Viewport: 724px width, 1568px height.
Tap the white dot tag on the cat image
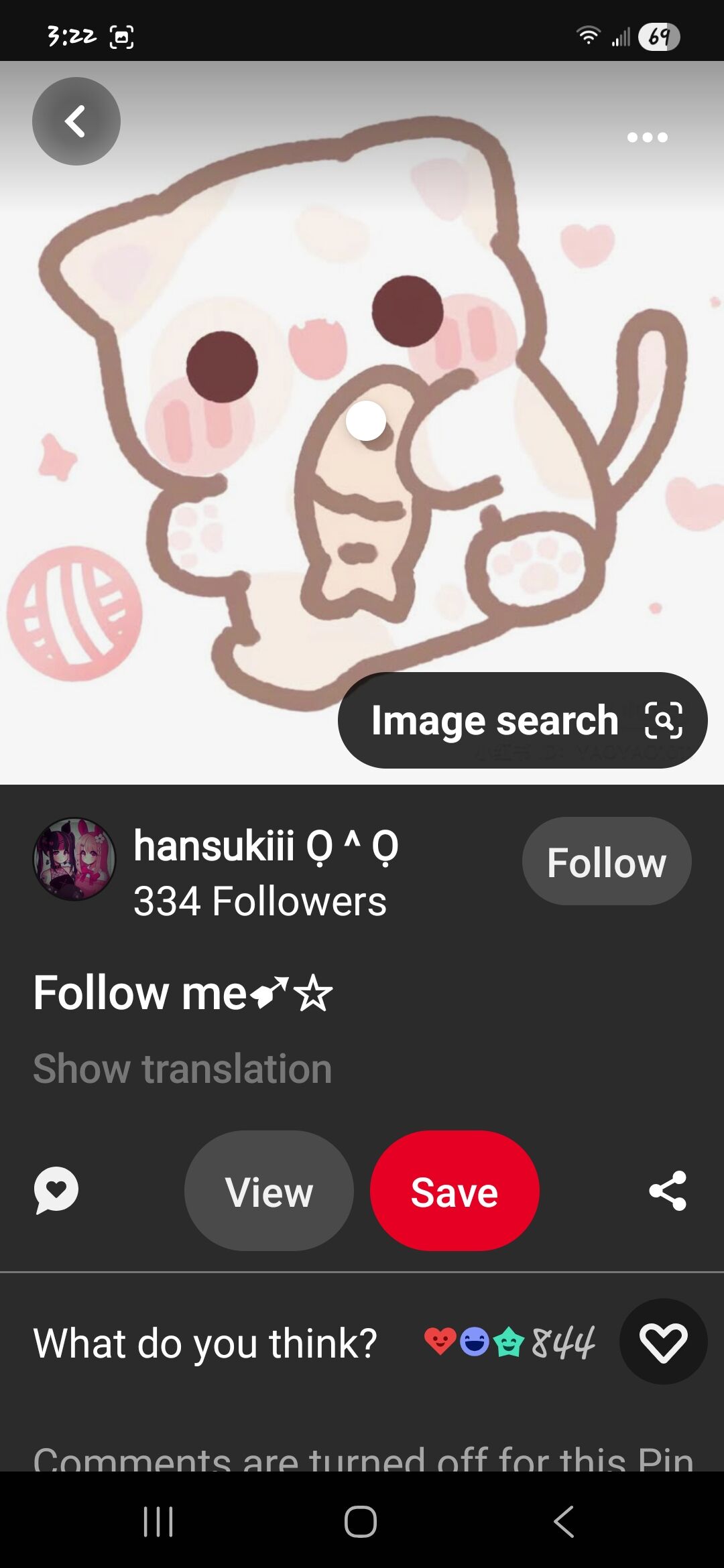(x=366, y=421)
